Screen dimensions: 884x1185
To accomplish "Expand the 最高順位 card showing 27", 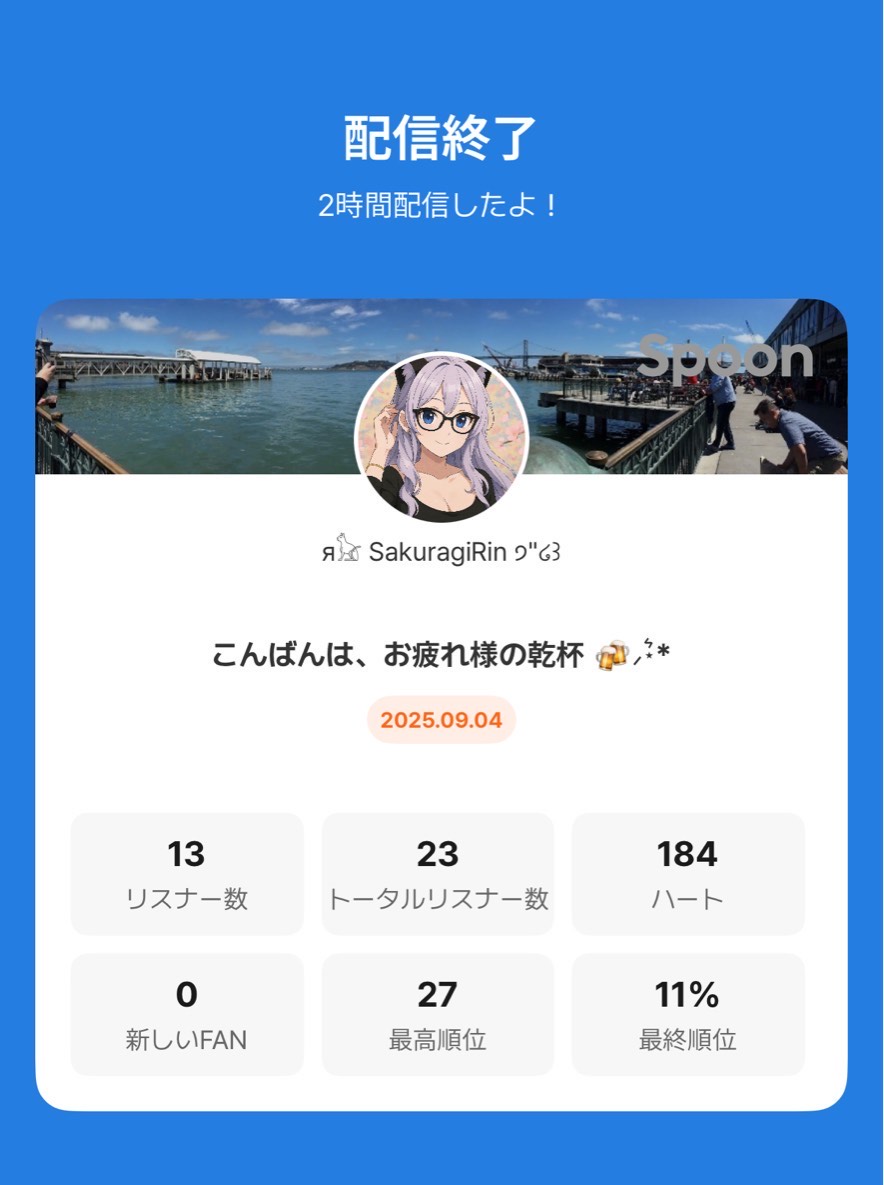I will click(437, 1013).
